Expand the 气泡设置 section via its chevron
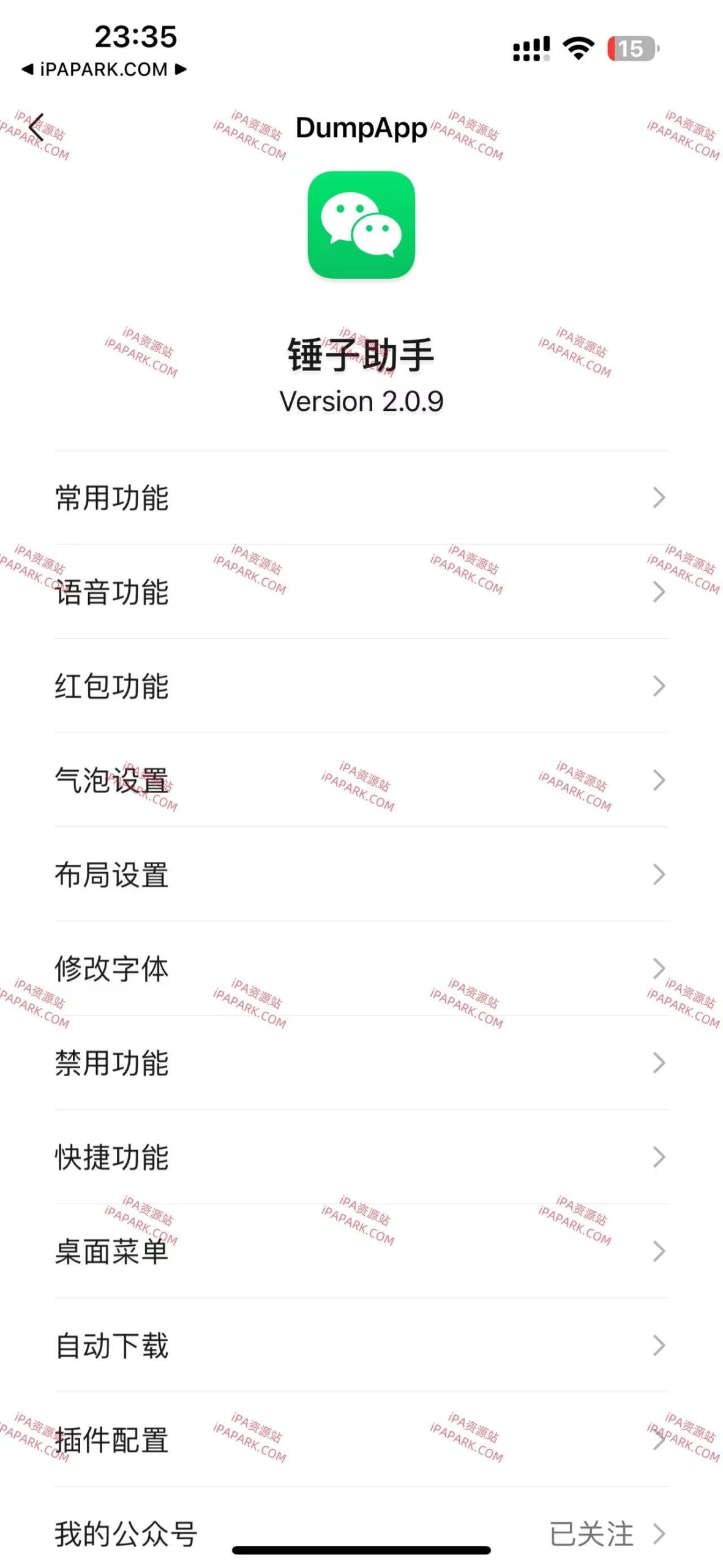 [657, 780]
